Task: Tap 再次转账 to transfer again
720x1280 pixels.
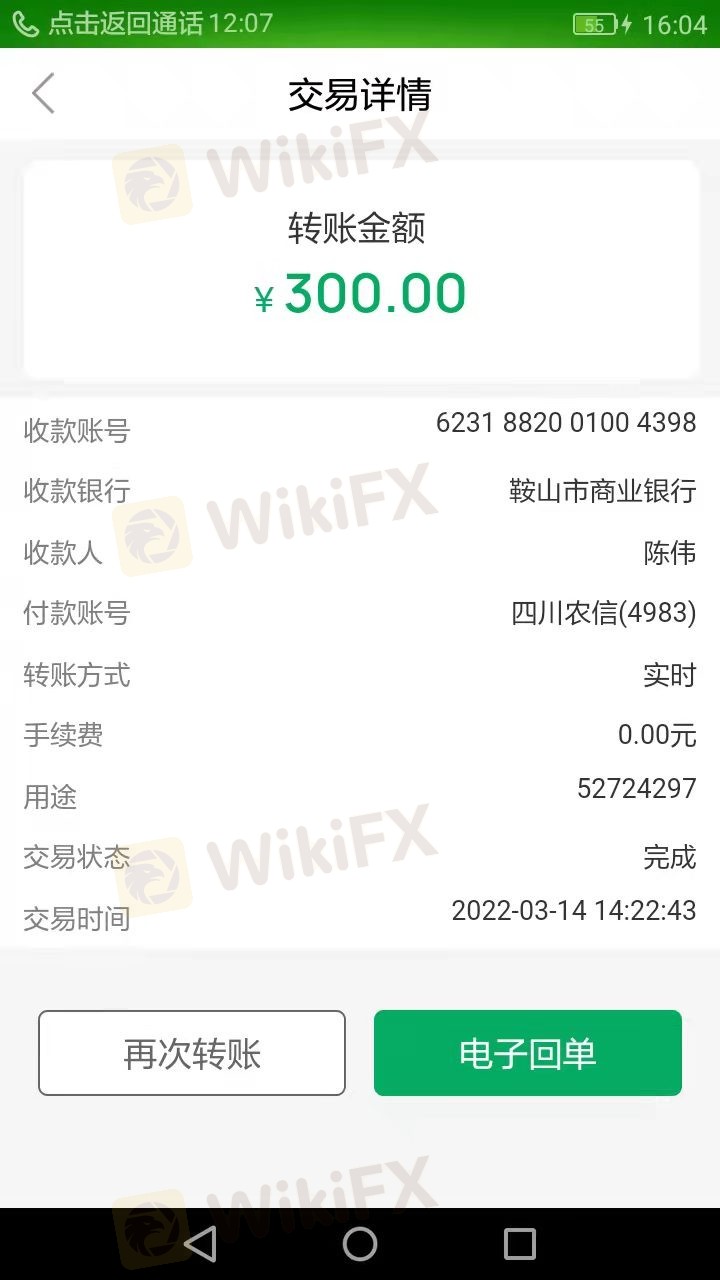Action: pyautogui.click(x=192, y=1053)
